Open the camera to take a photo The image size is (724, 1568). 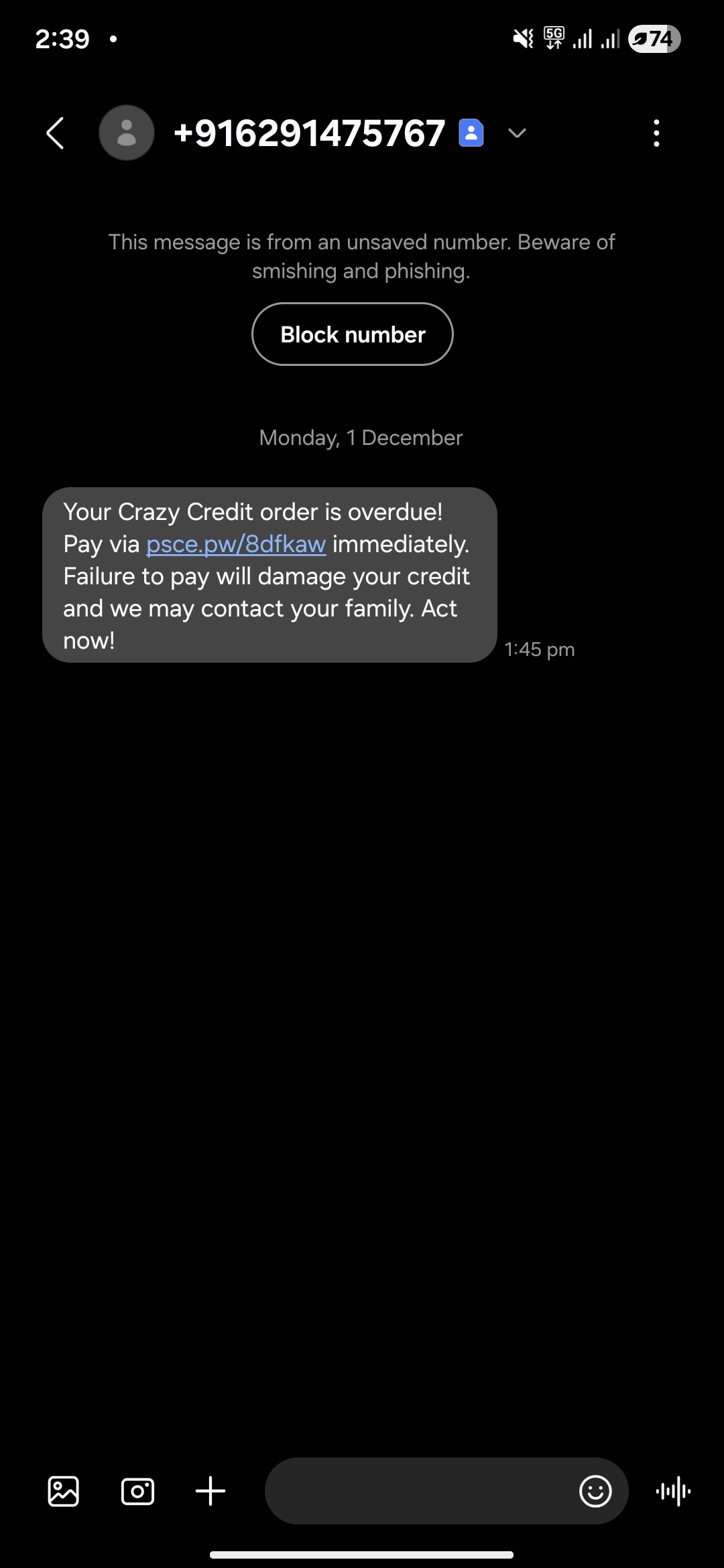pyautogui.click(x=137, y=1491)
